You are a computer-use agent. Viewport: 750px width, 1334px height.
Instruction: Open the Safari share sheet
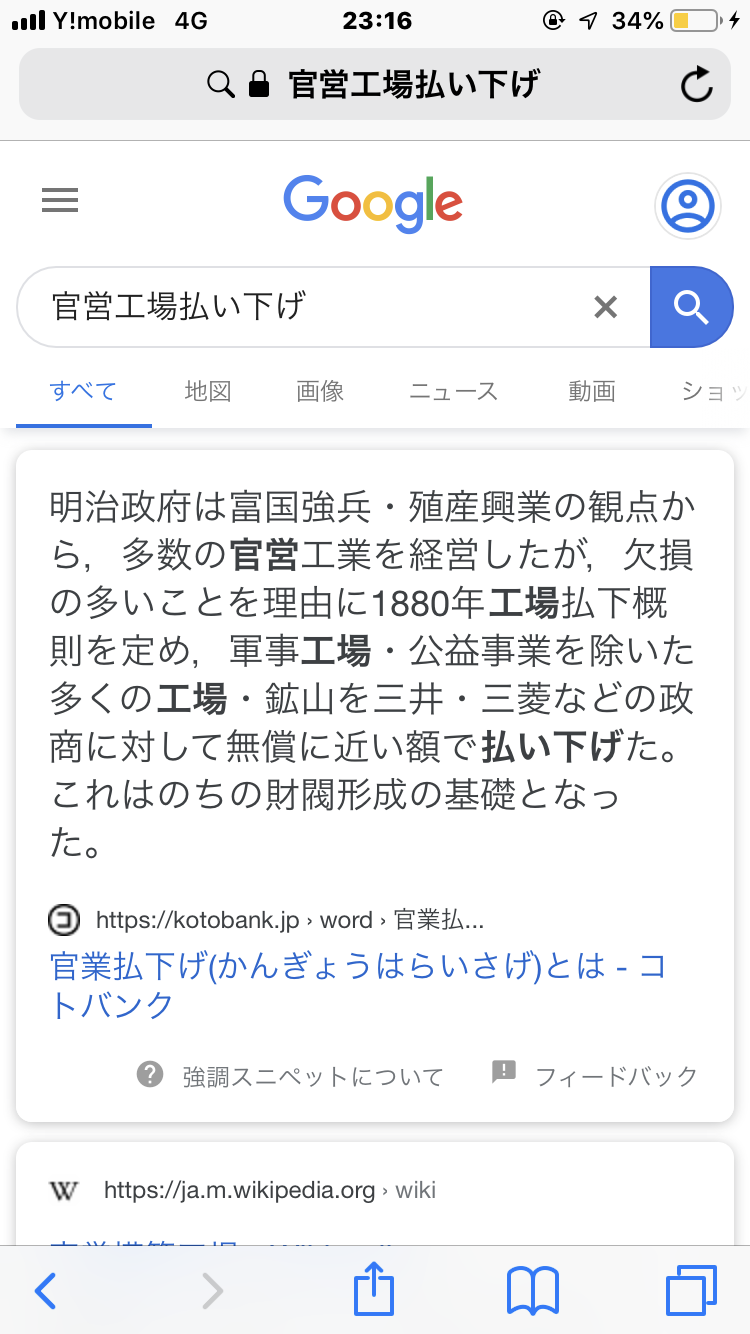(374, 1289)
